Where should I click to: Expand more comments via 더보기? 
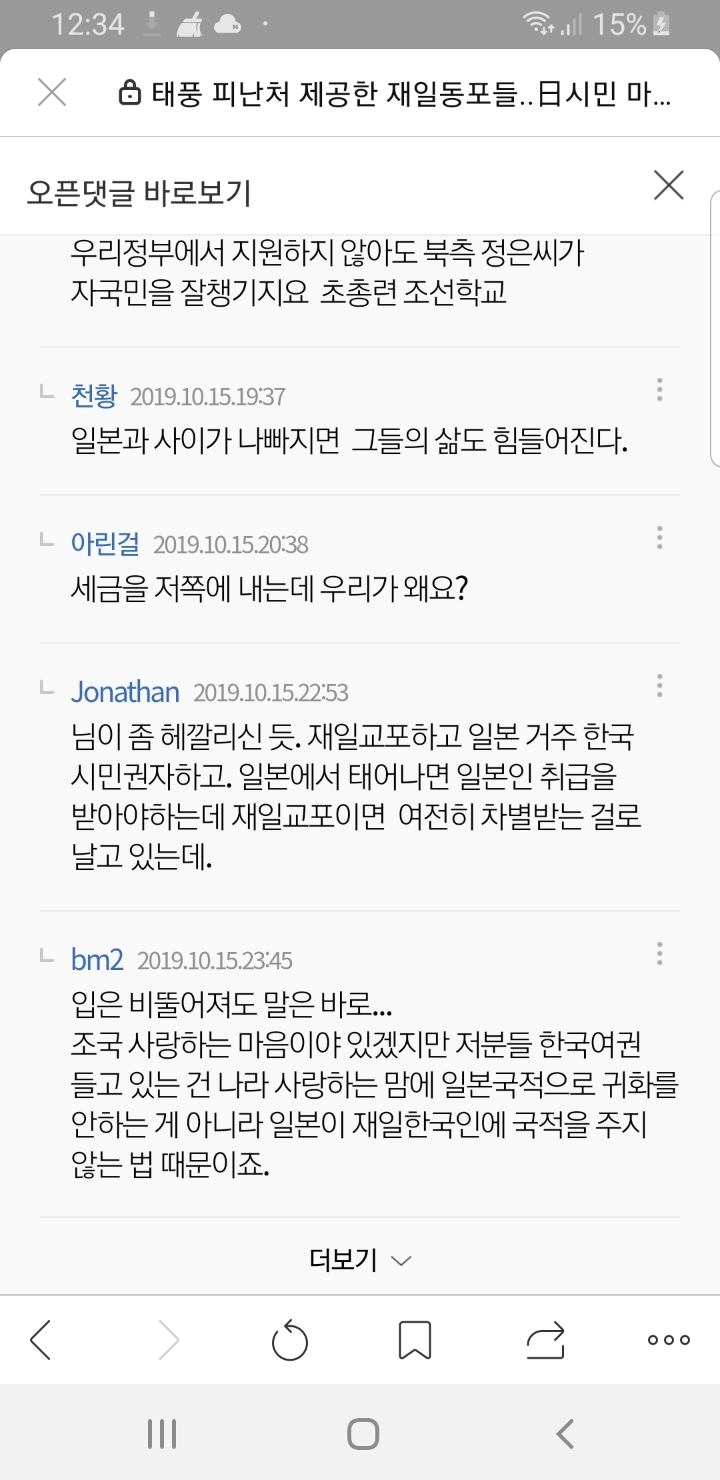[360, 1259]
